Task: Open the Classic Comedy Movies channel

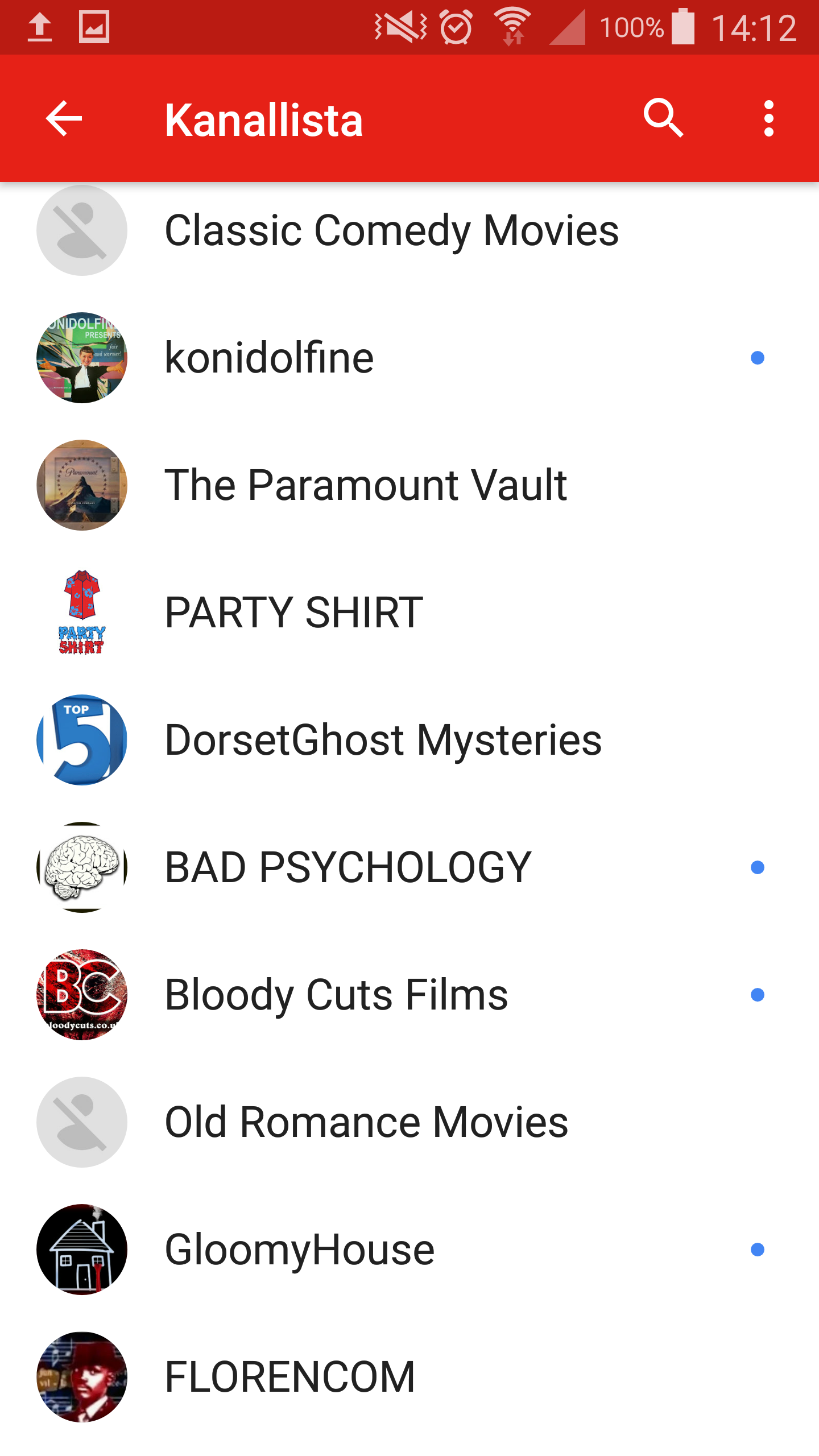Action: coord(391,230)
